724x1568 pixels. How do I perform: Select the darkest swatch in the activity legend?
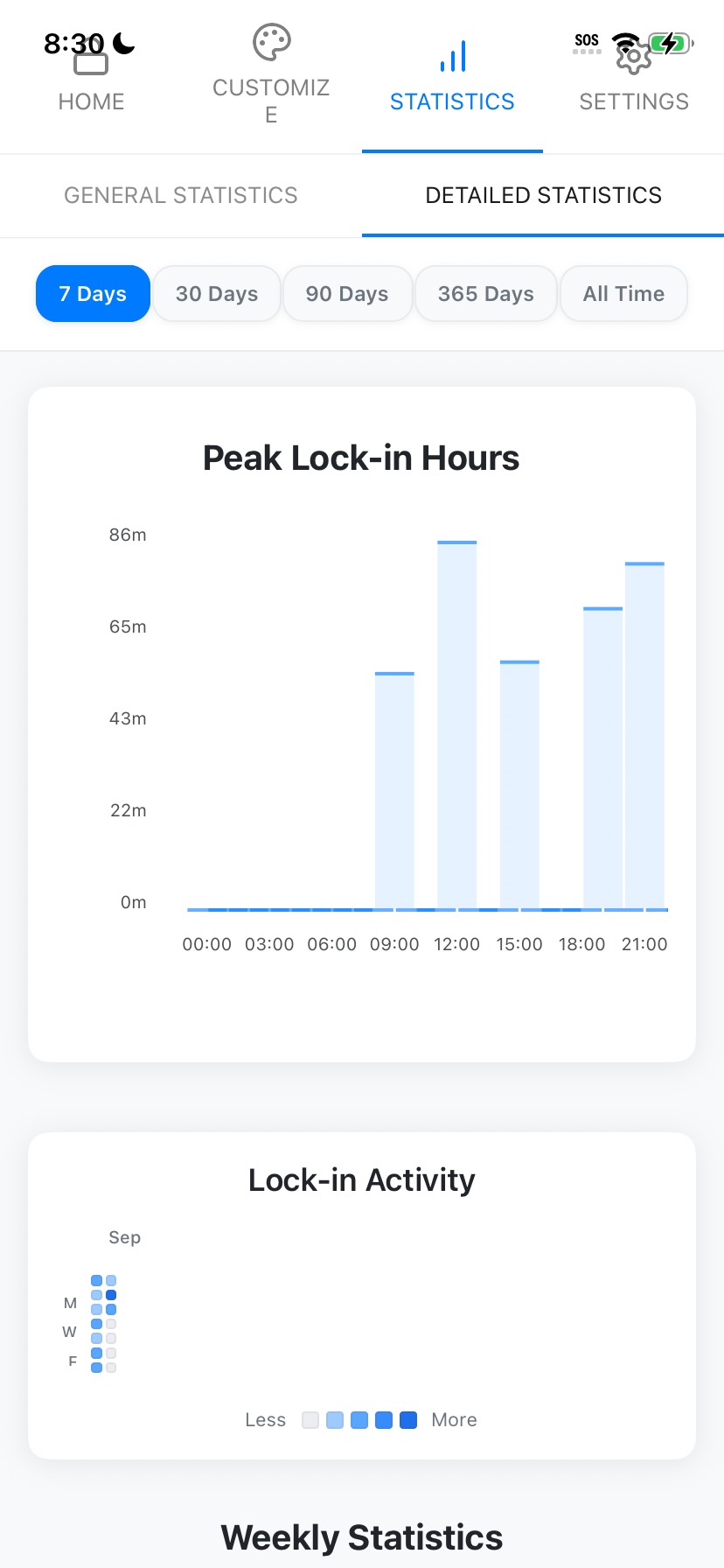(408, 1420)
